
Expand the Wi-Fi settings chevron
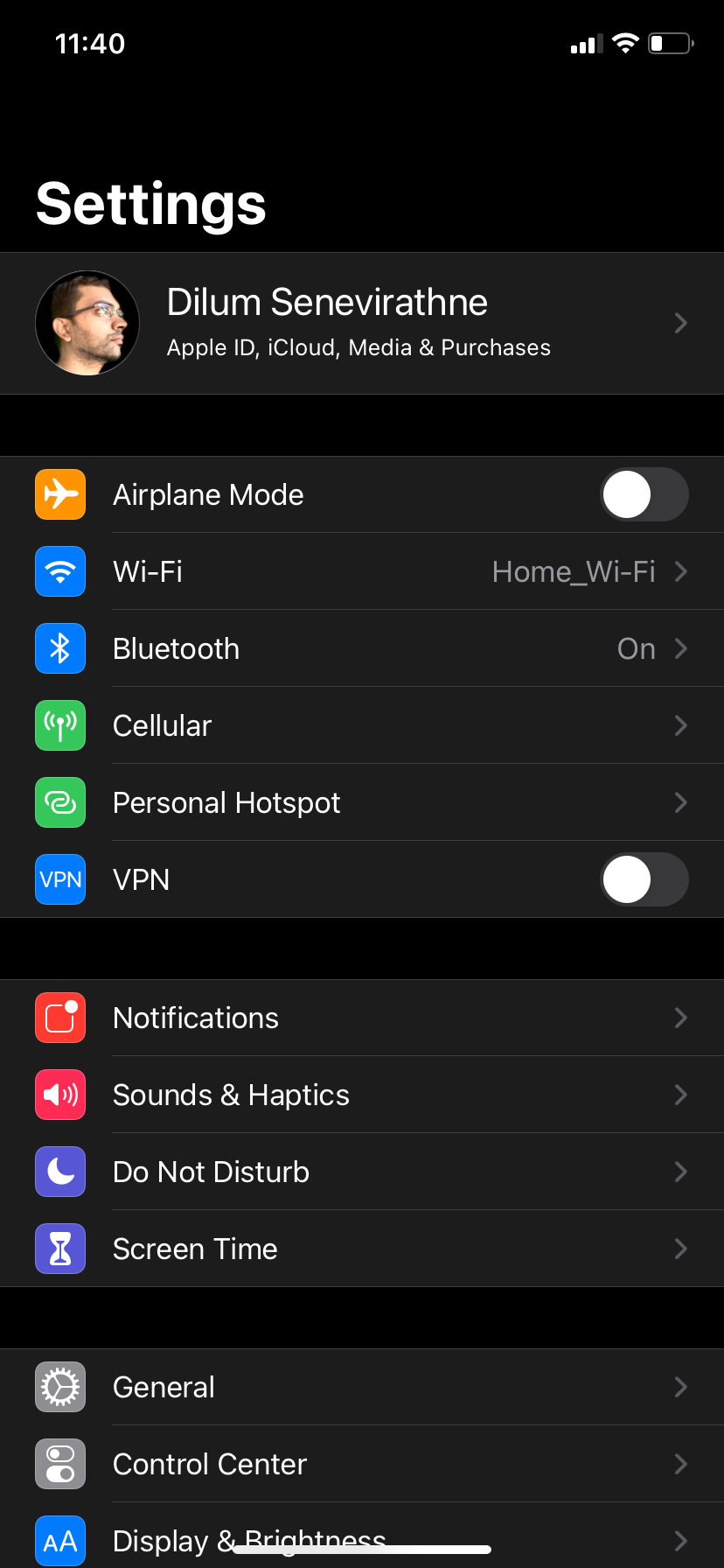[x=681, y=571]
